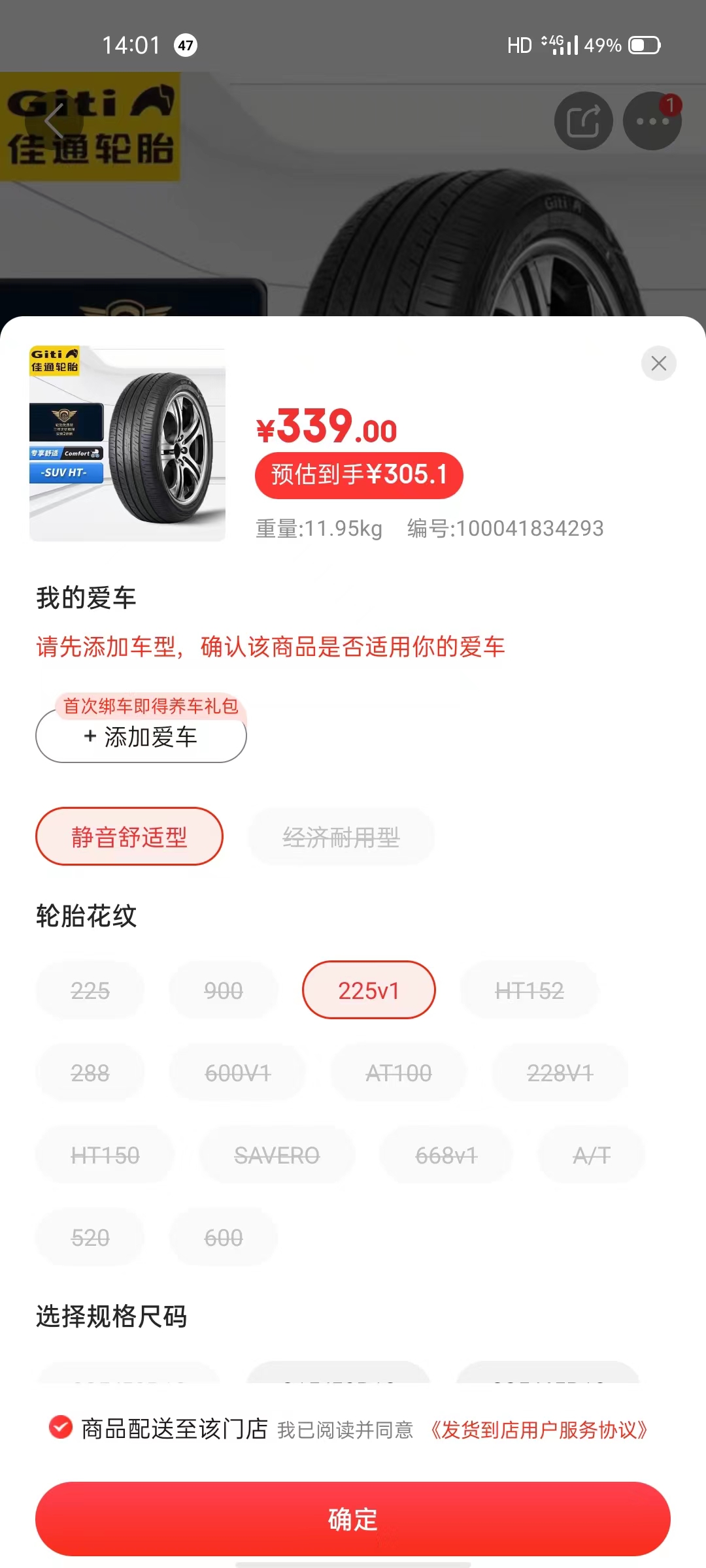Choose the SAVERO tread pattern
Image resolution: width=706 pixels, height=1568 pixels.
pyautogui.click(x=276, y=1155)
